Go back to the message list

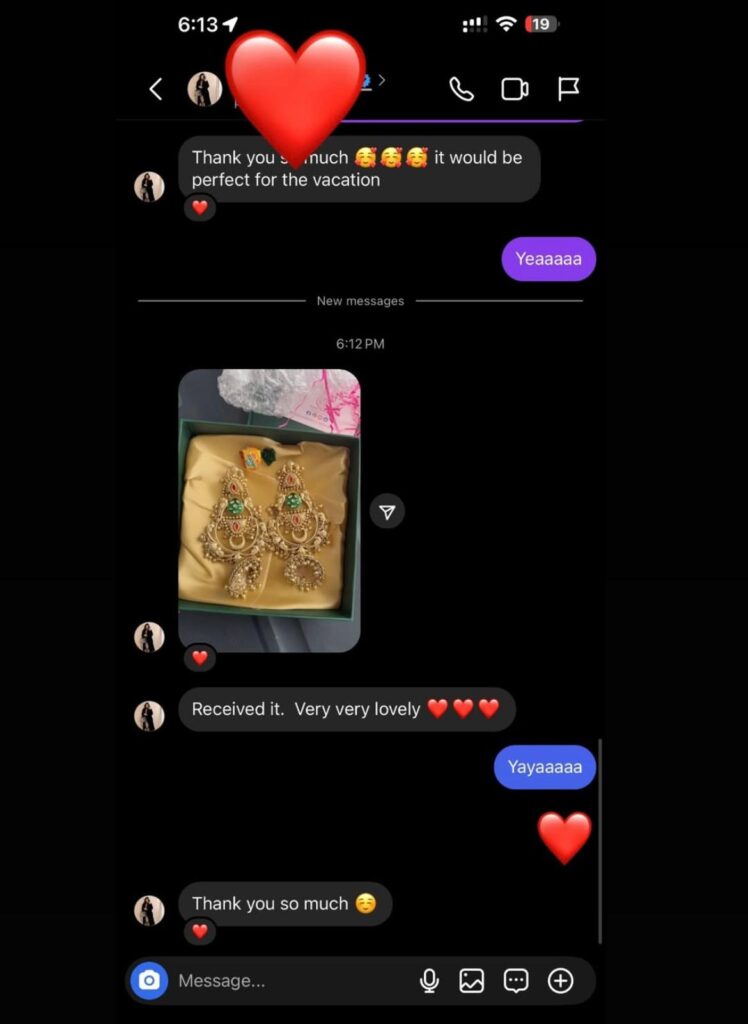[155, 90]
